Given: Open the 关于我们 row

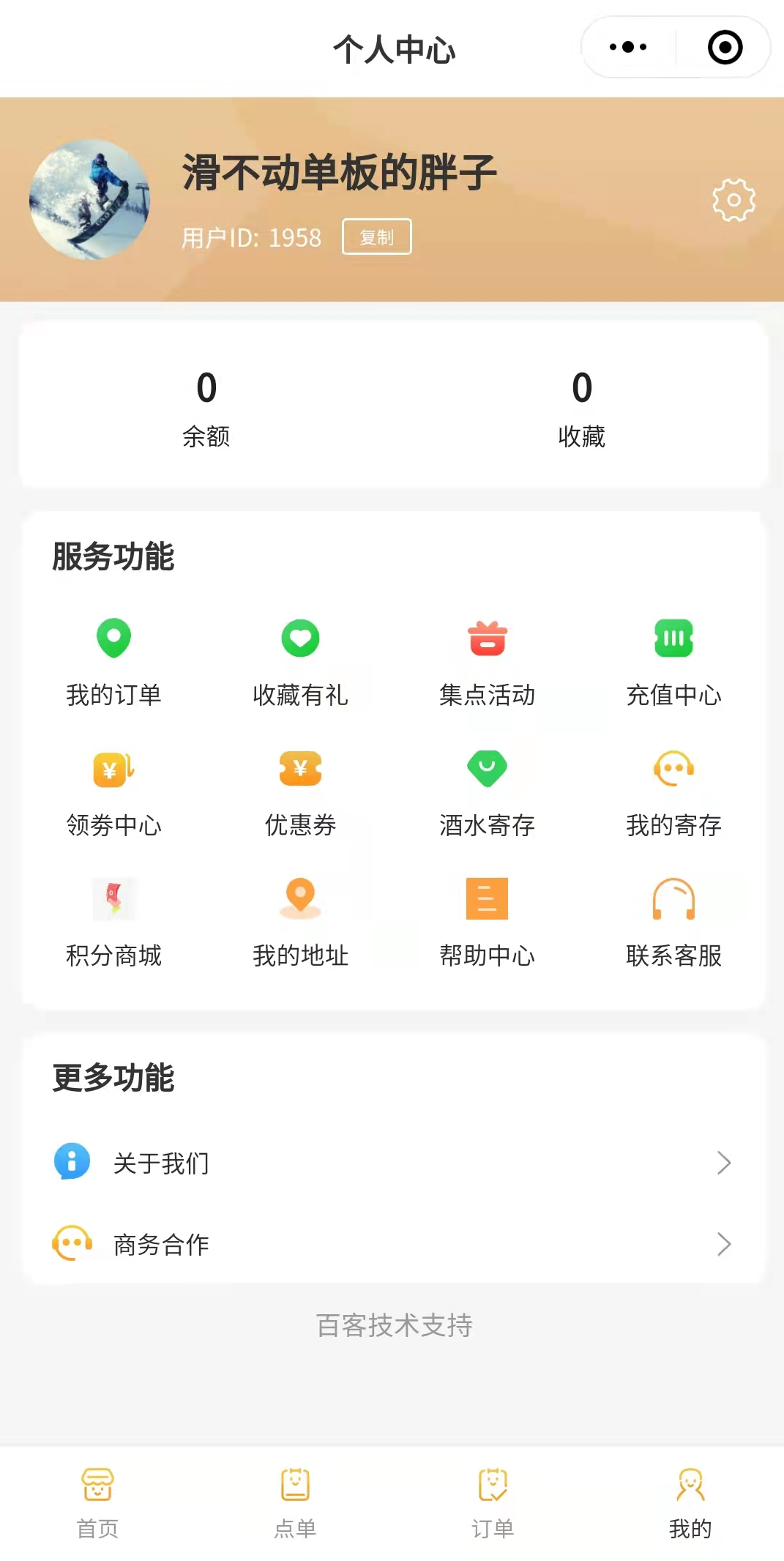Looking at the screenshot, I should (392, 1163).
